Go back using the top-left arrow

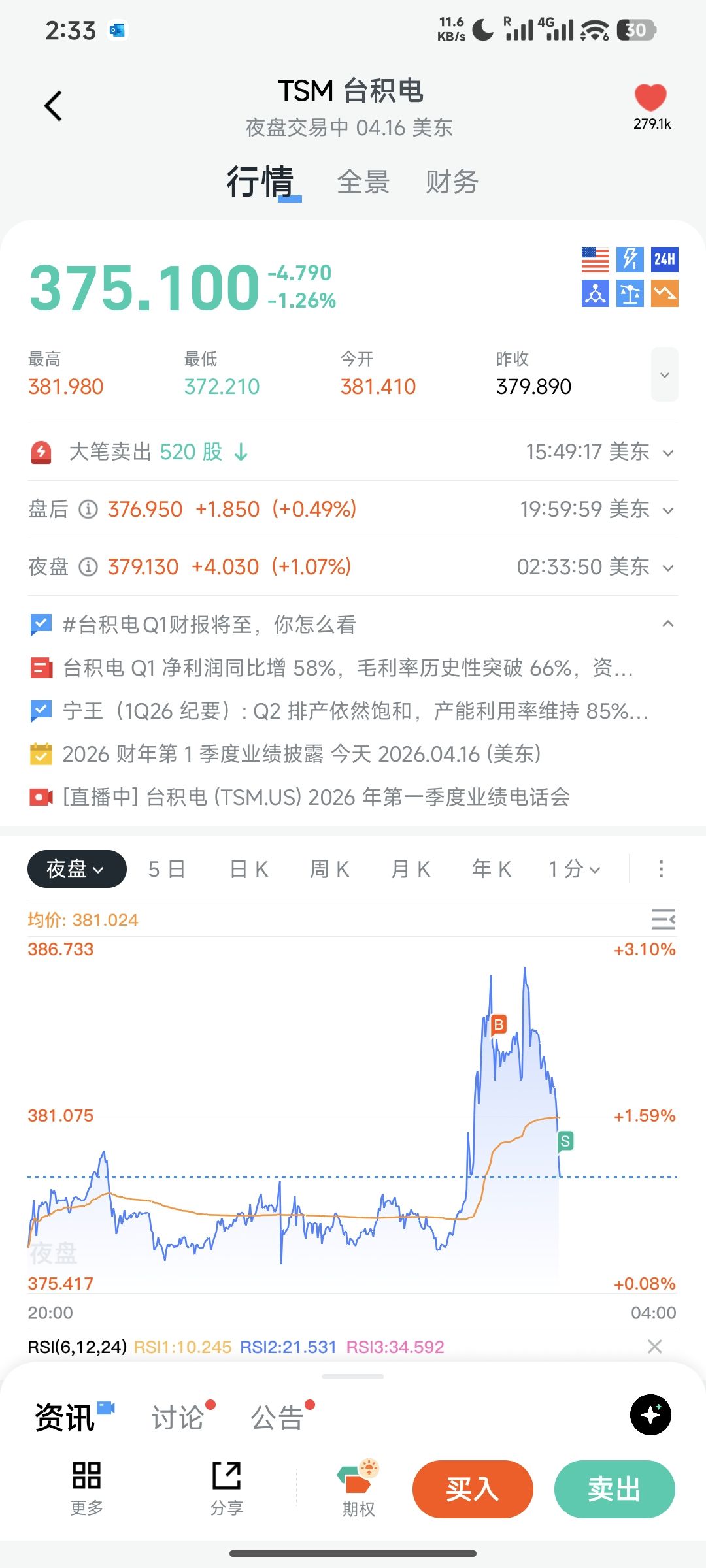coord(54,106)
